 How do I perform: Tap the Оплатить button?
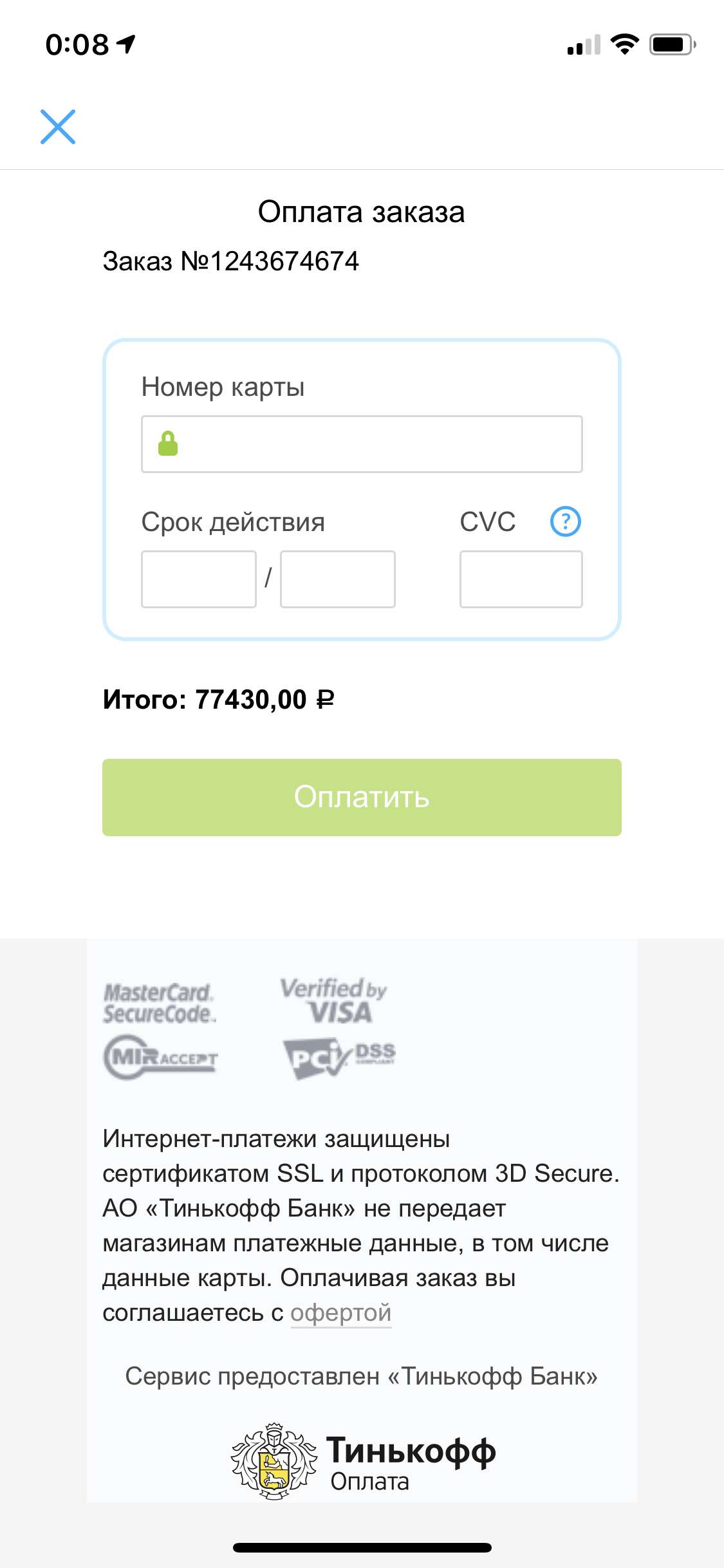(362, 798)
